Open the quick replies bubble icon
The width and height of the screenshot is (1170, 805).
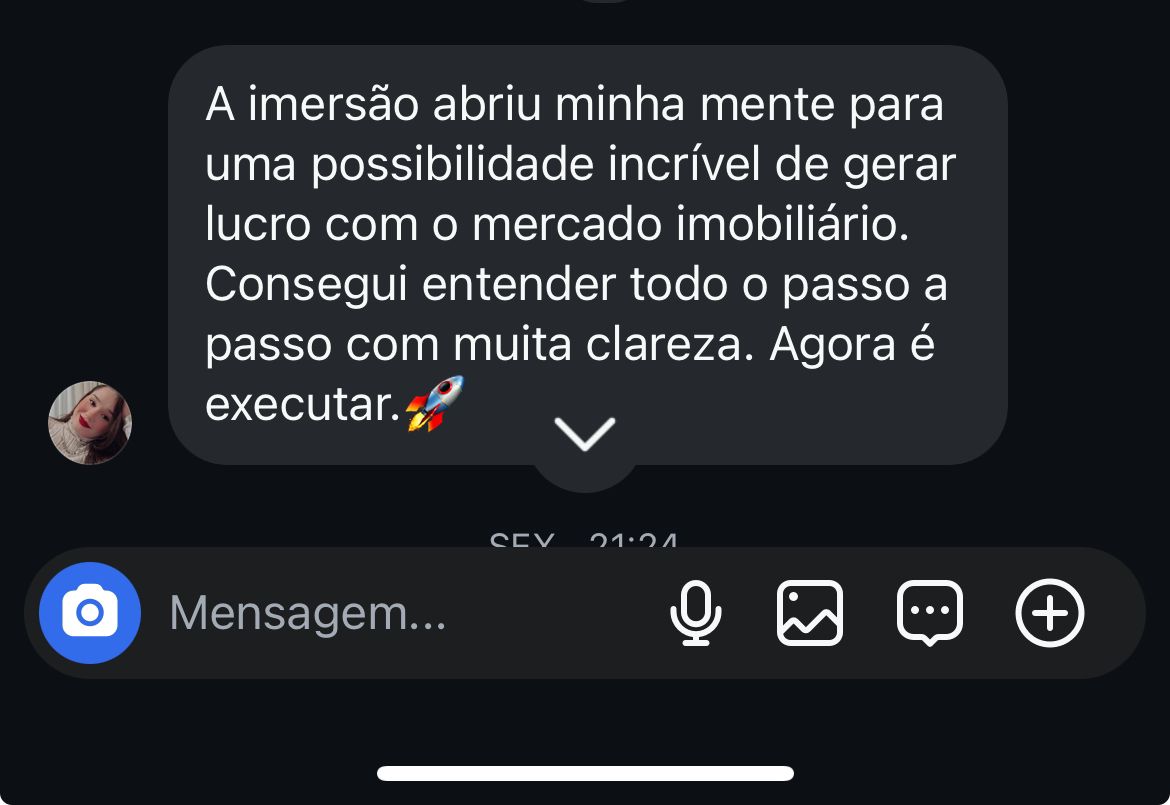coord(930,612)
